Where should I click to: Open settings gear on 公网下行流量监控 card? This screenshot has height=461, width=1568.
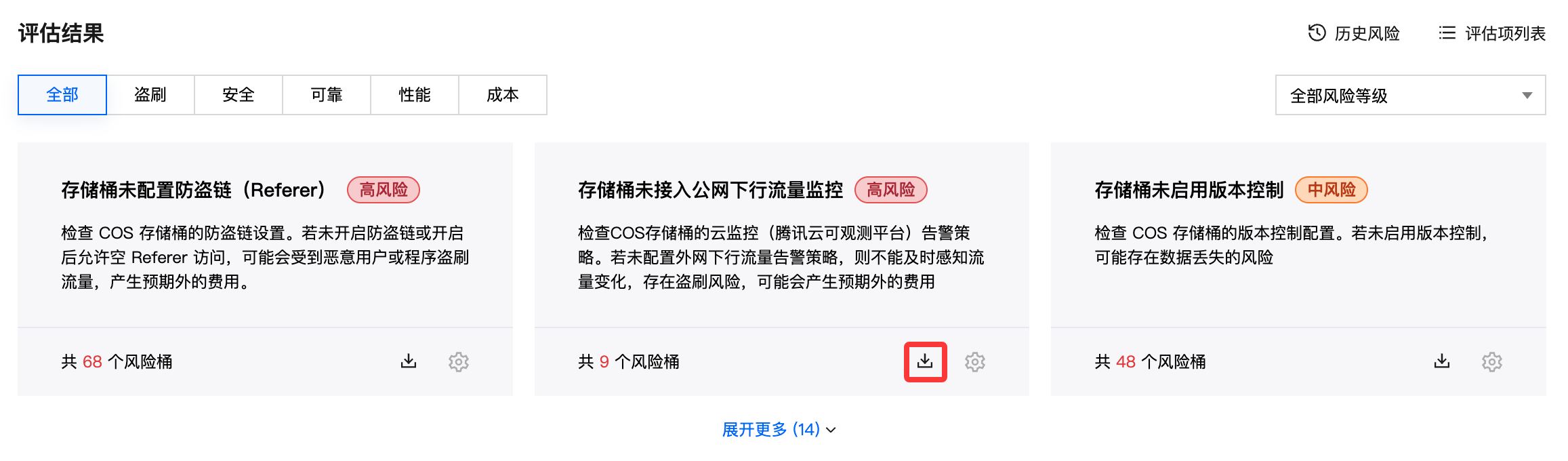[x=975, y=362]
